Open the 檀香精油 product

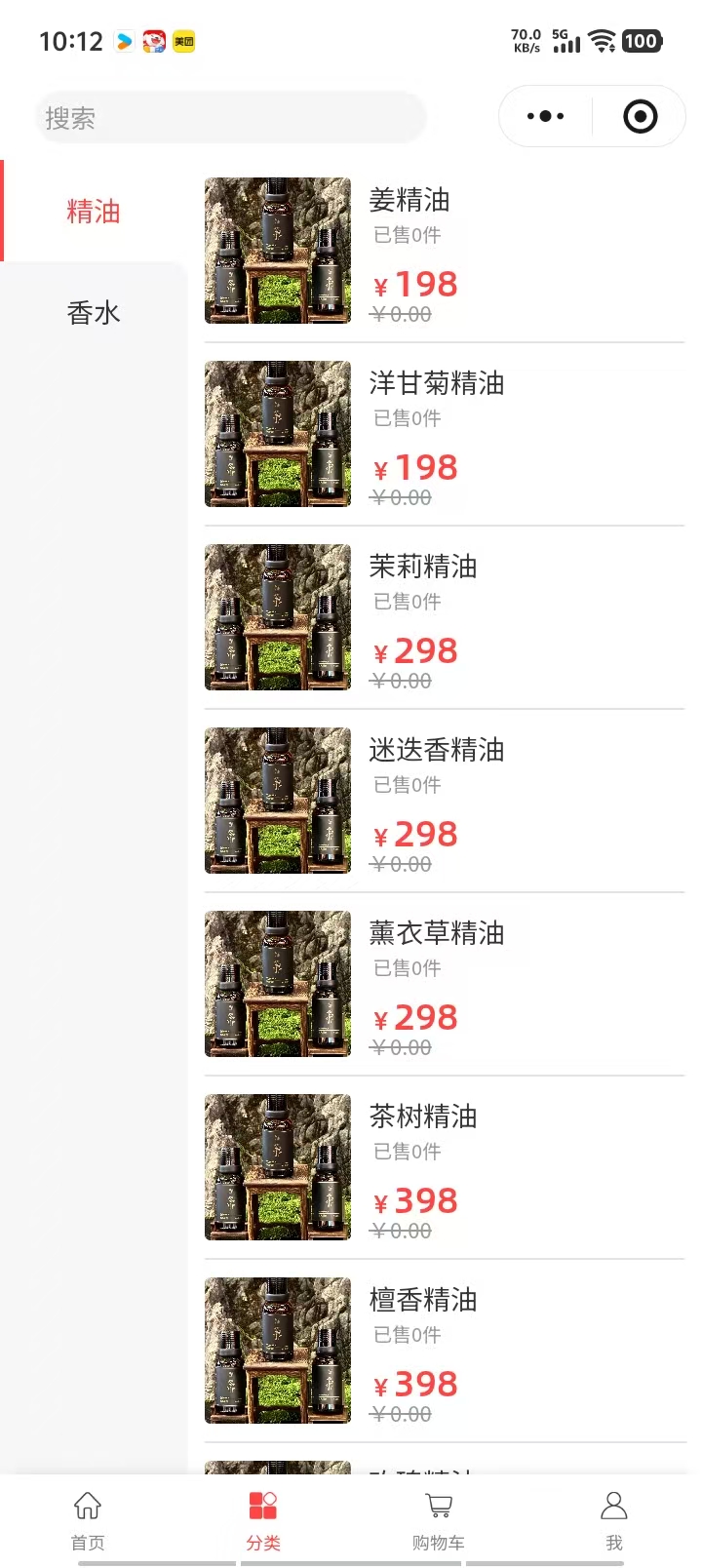tap(422, 1301)
